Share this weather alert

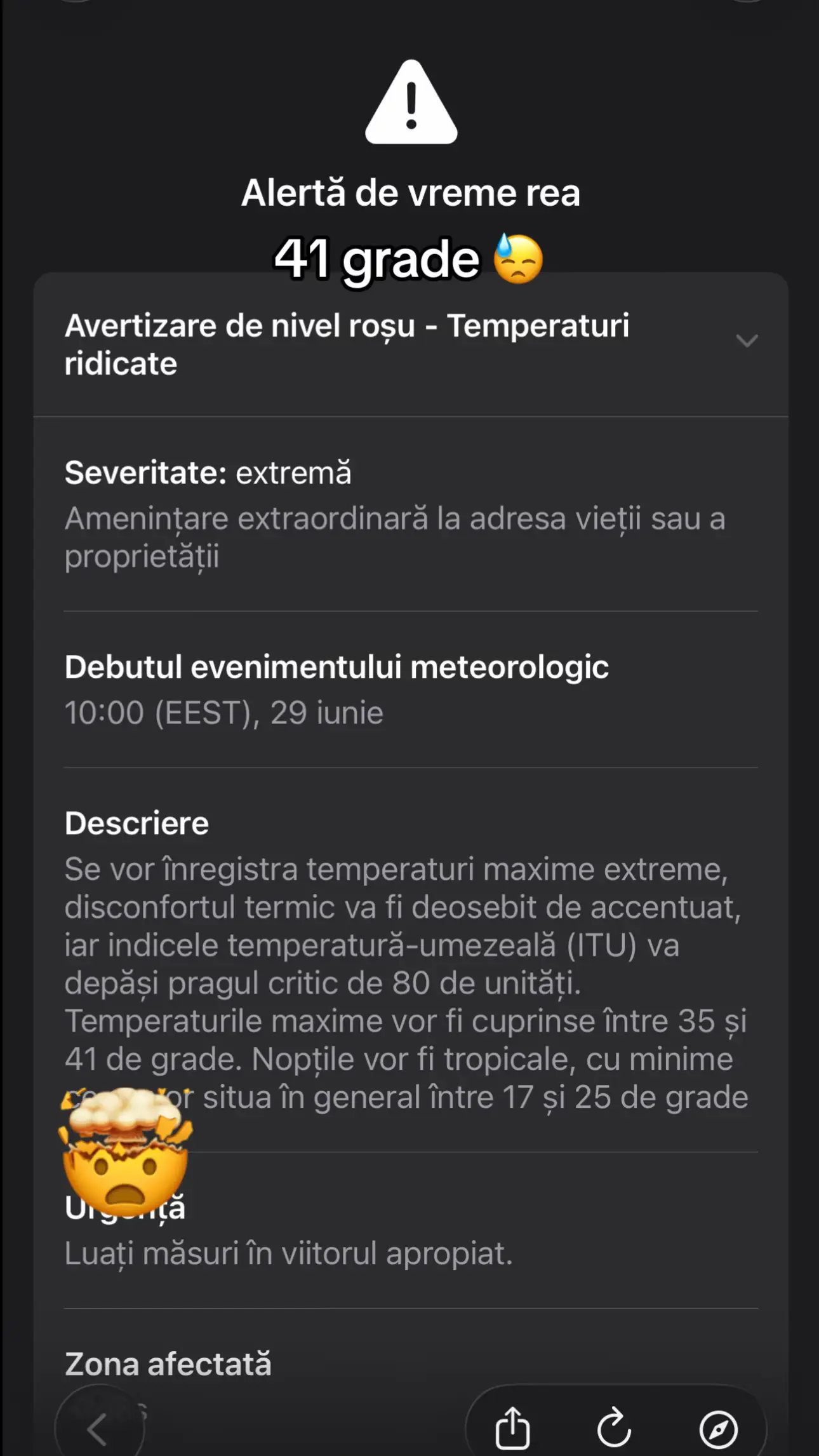click(512, 1428)
